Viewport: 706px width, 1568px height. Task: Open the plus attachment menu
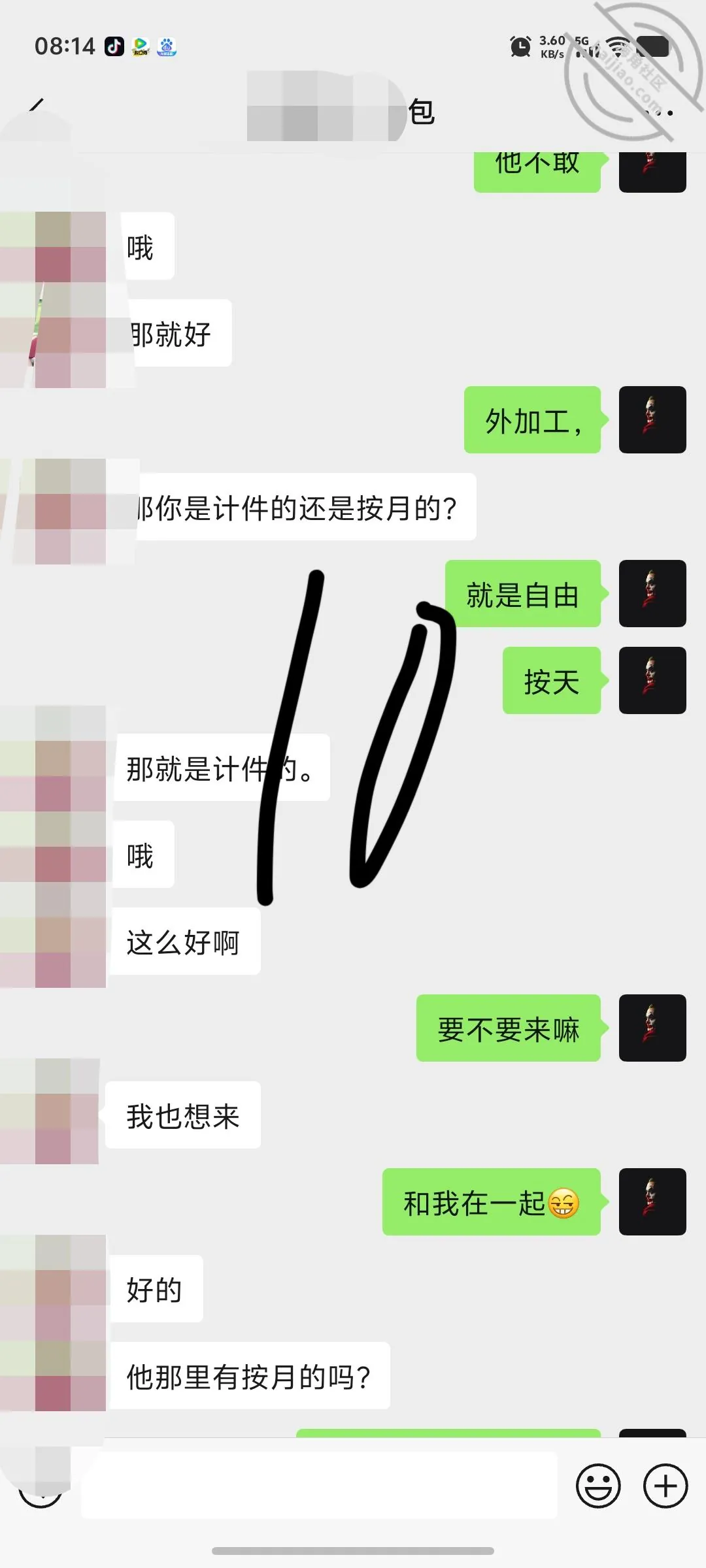665,1485
